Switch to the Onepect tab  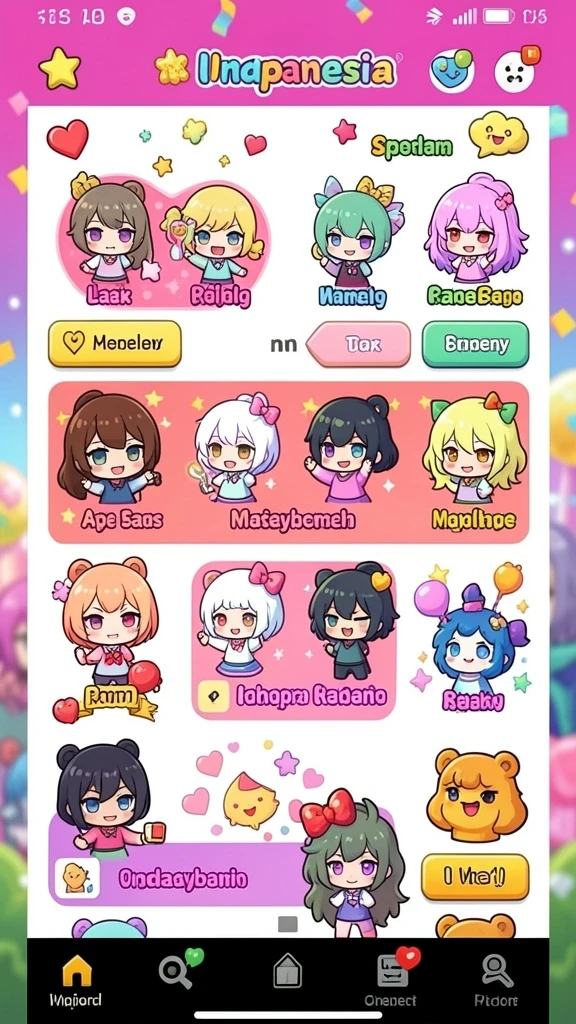tap(391, 980)
